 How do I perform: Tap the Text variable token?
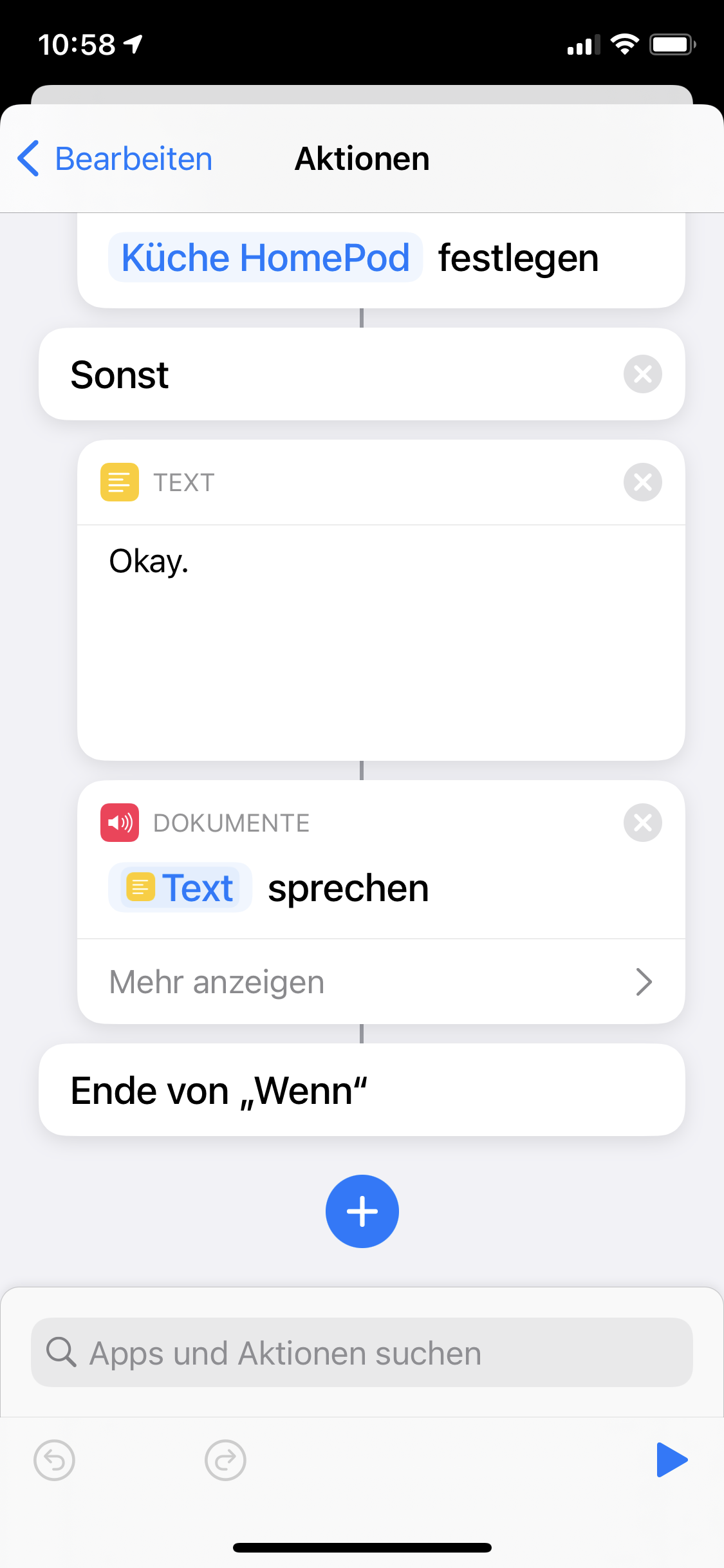pos(180,888)
